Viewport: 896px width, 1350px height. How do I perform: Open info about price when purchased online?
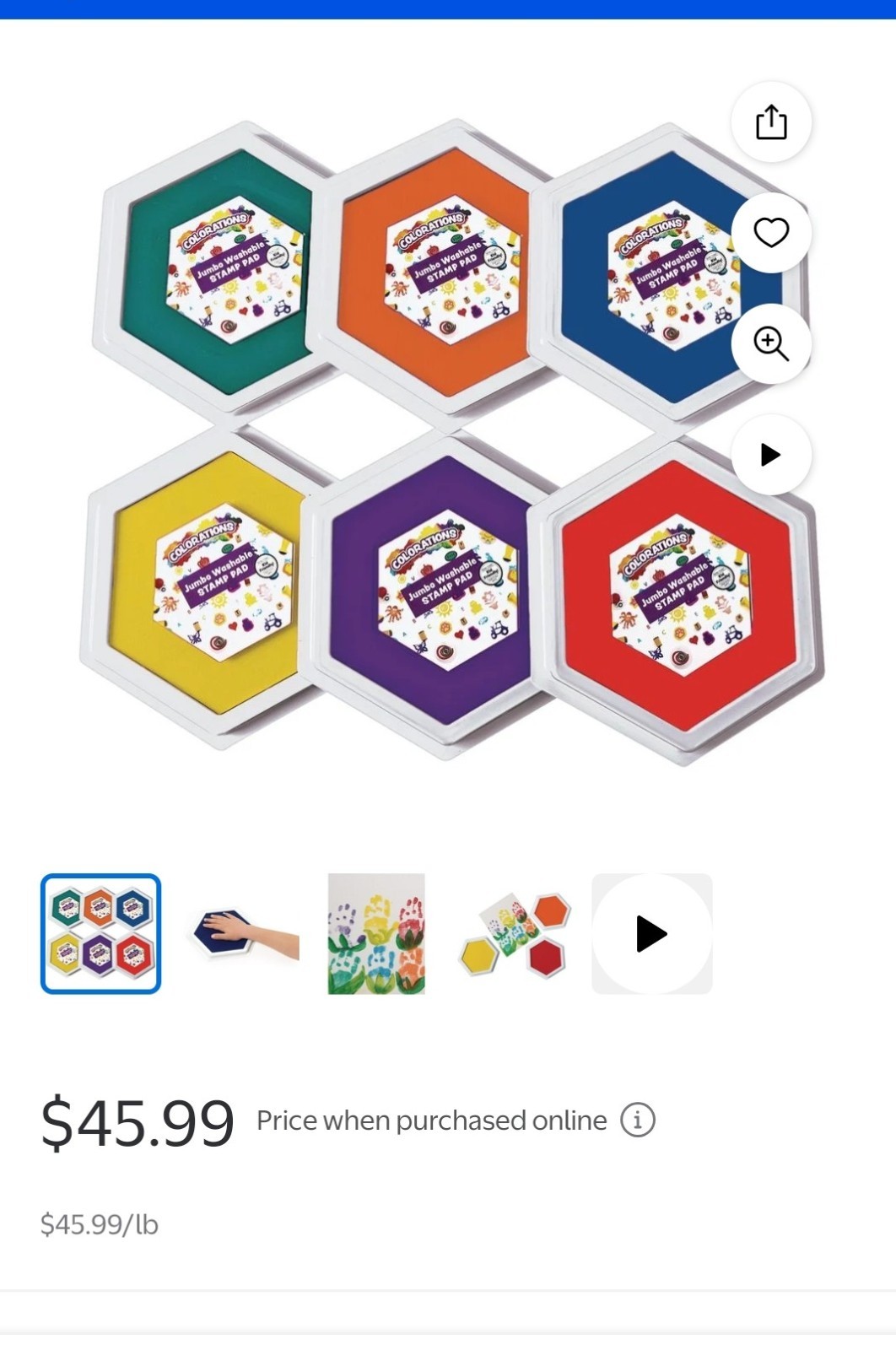click(638, 1120)
